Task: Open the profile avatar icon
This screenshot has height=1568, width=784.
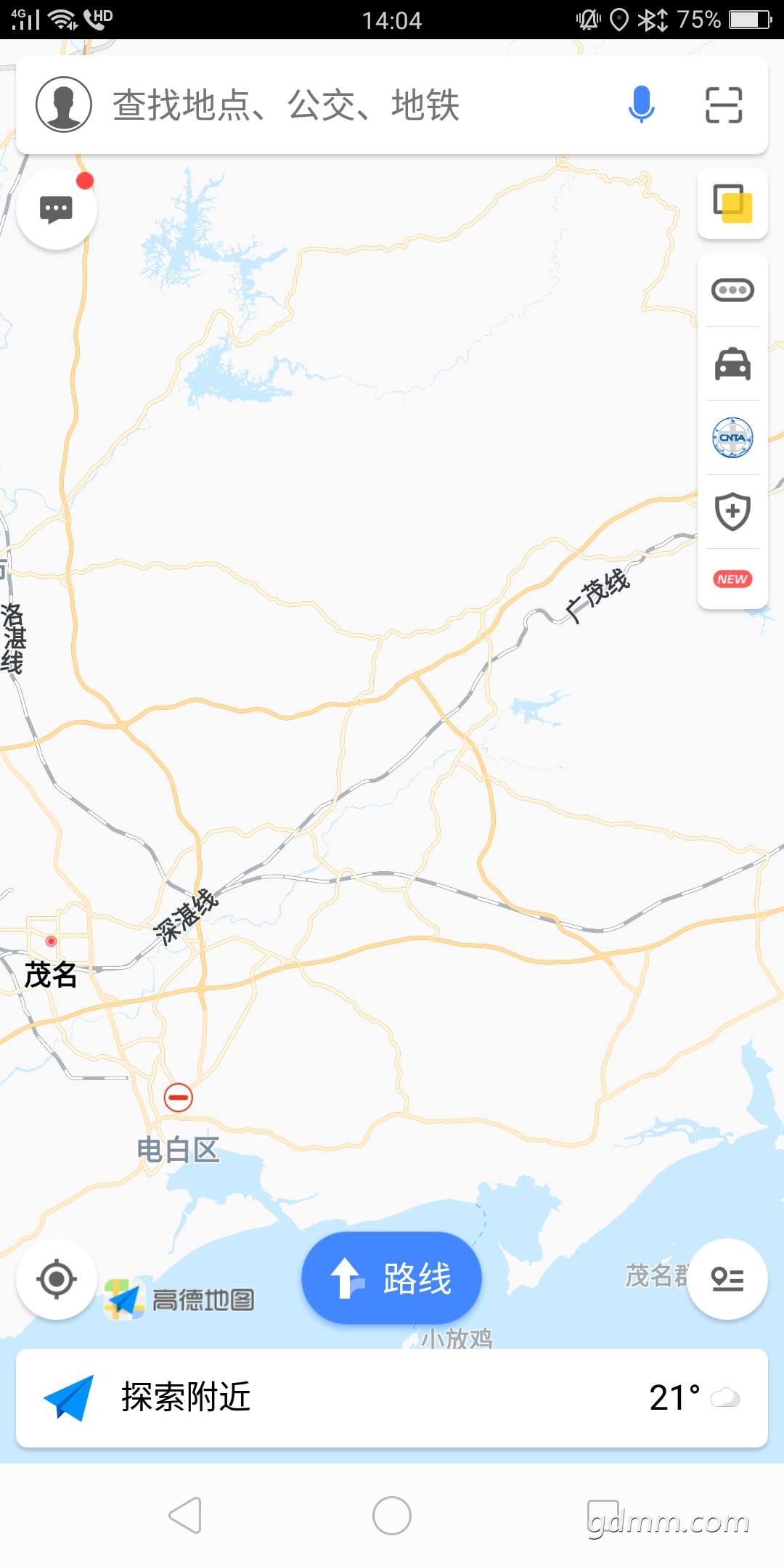Action: [x=64, y=105]
